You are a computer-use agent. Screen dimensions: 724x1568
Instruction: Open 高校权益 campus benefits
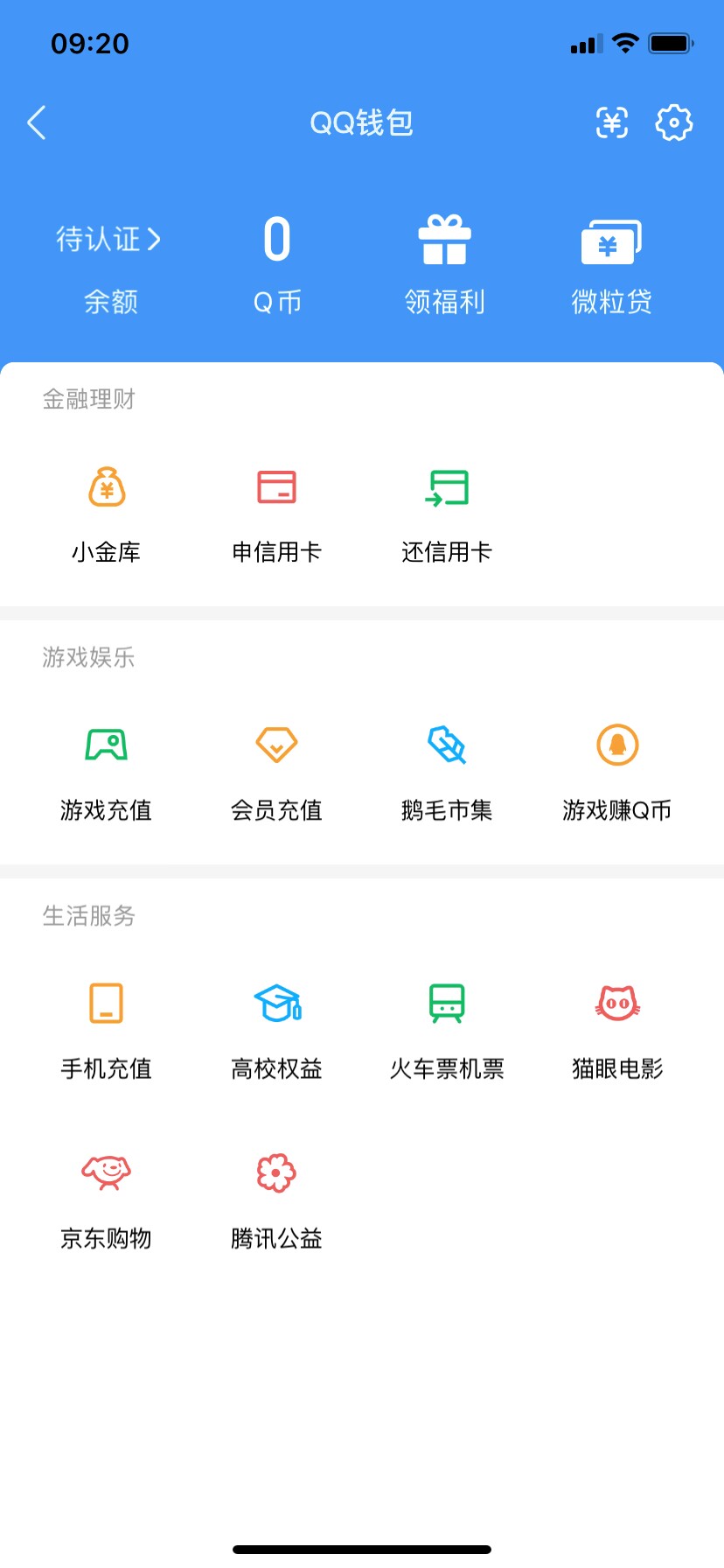coord(276,1028)
